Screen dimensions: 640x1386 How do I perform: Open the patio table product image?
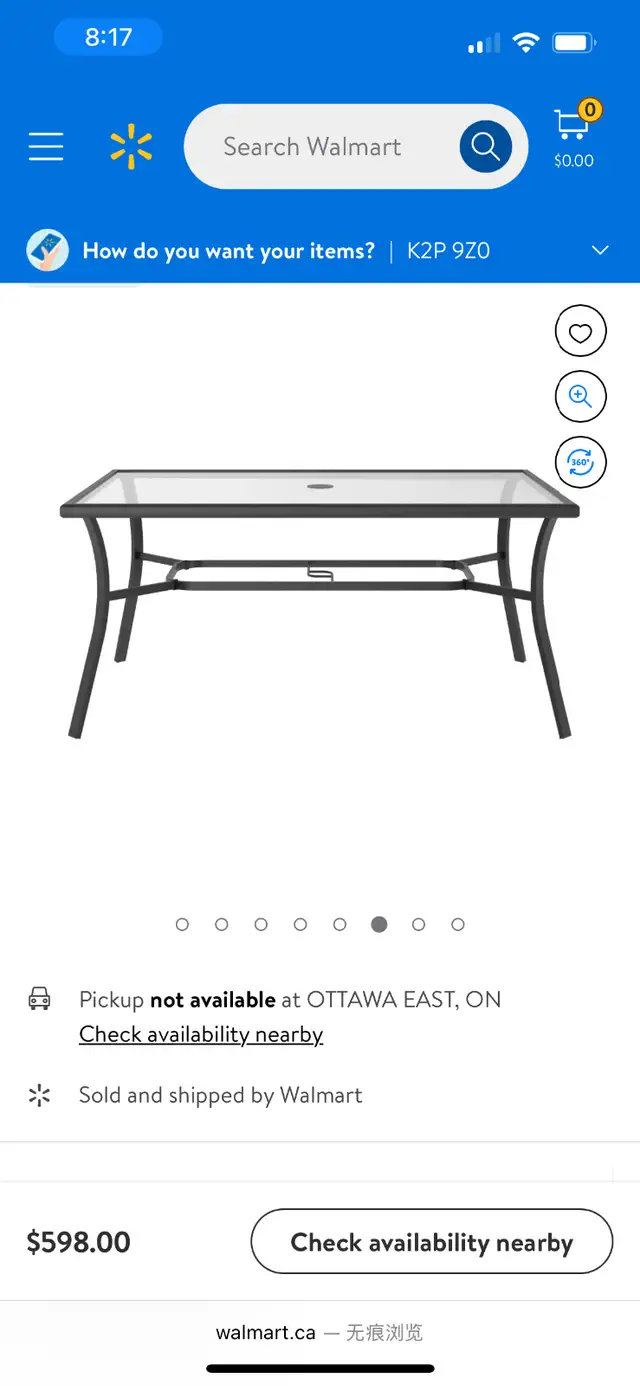pyautogui.click(x=320, y=603)
